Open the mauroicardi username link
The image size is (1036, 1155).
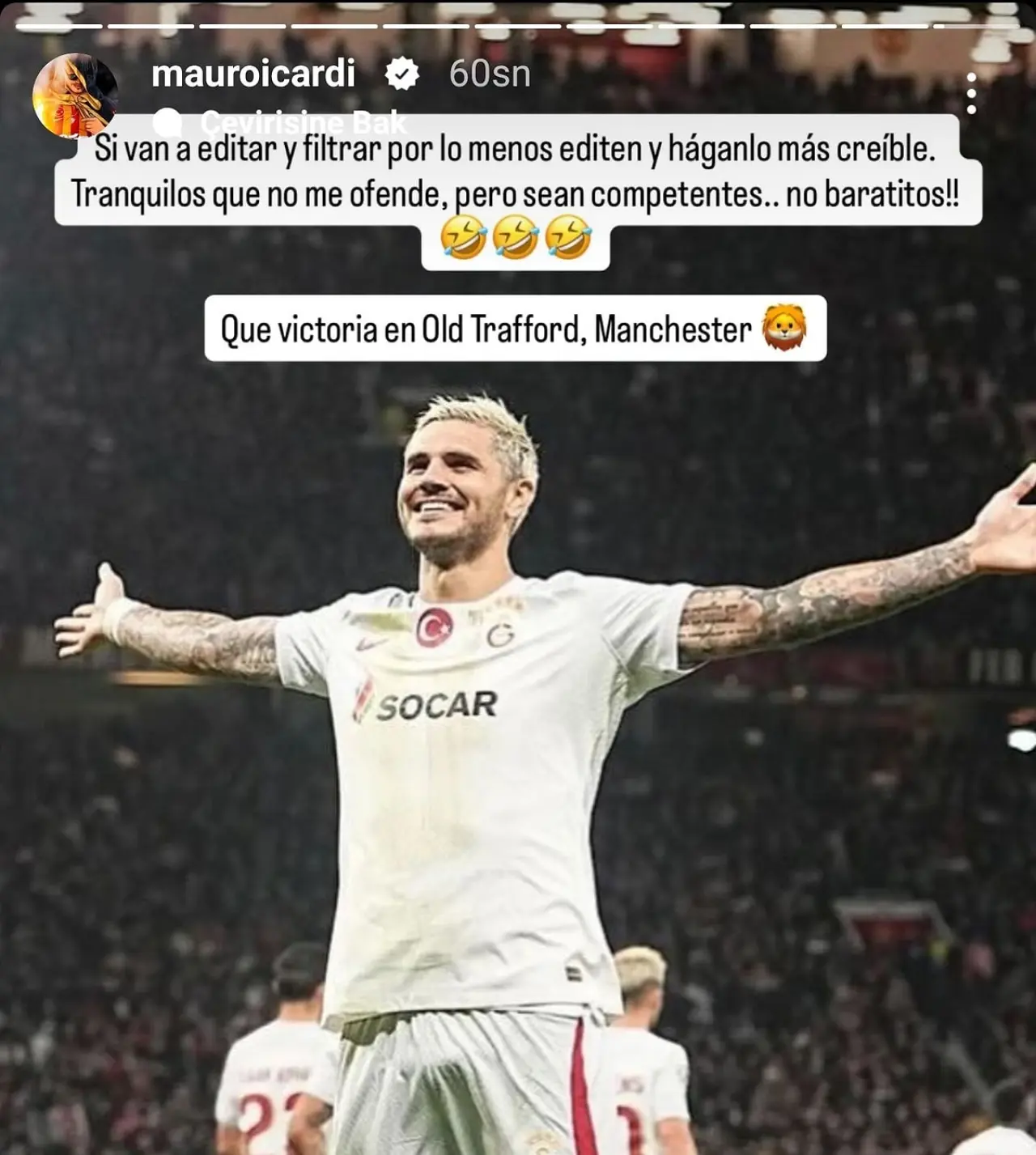(x=253, y=74)
